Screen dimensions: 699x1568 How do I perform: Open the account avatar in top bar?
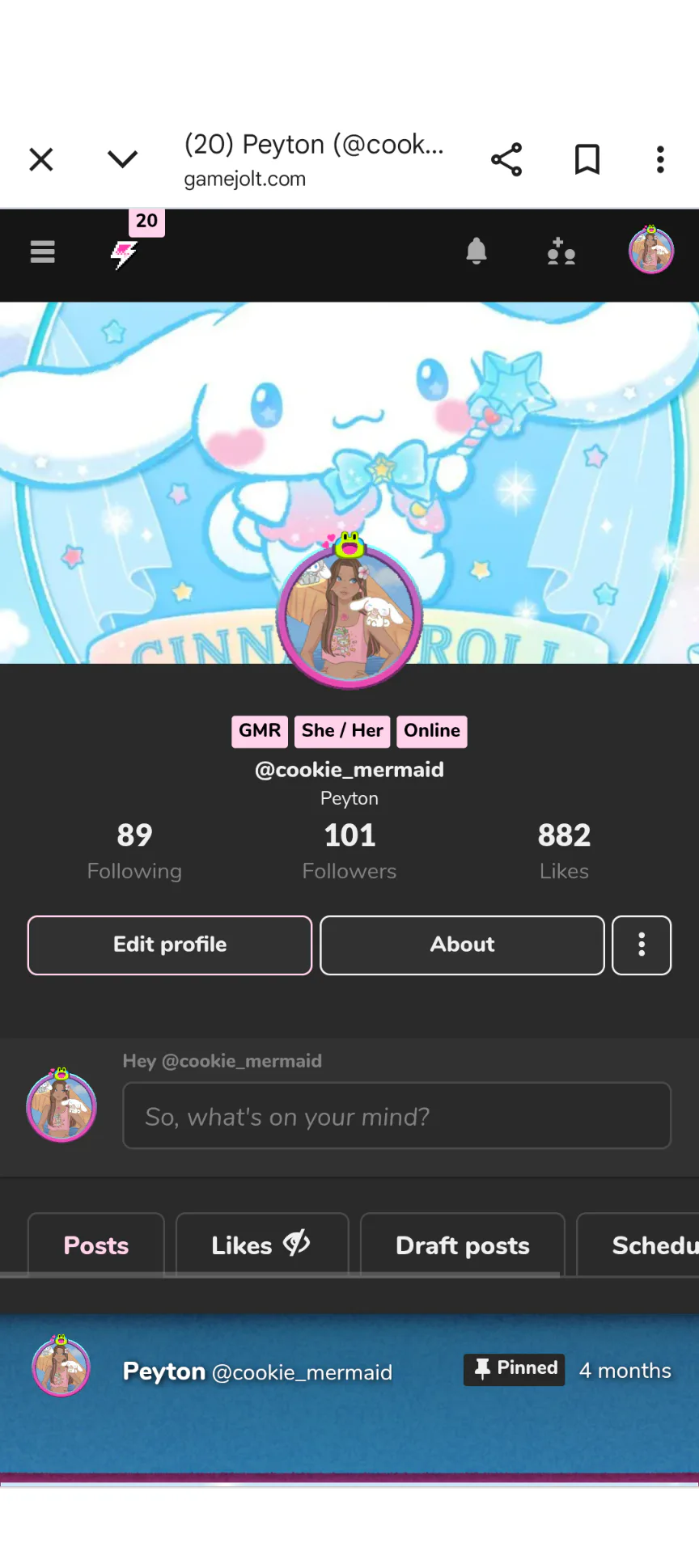click(x=651, y=250)
